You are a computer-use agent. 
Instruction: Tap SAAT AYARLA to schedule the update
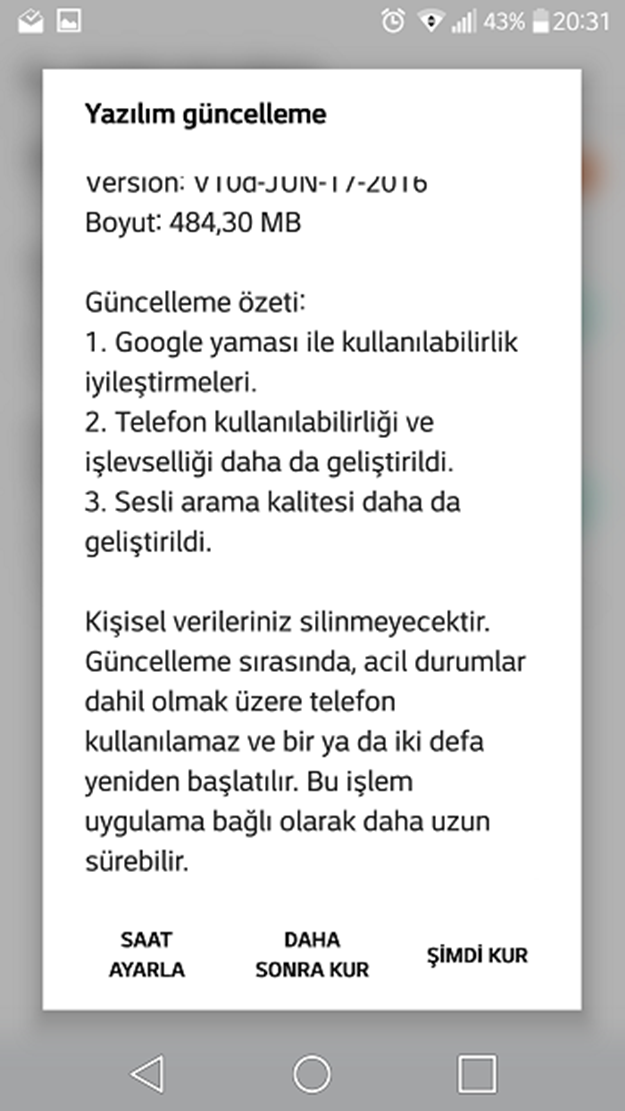pyautogui.click(x=147, y=954)
